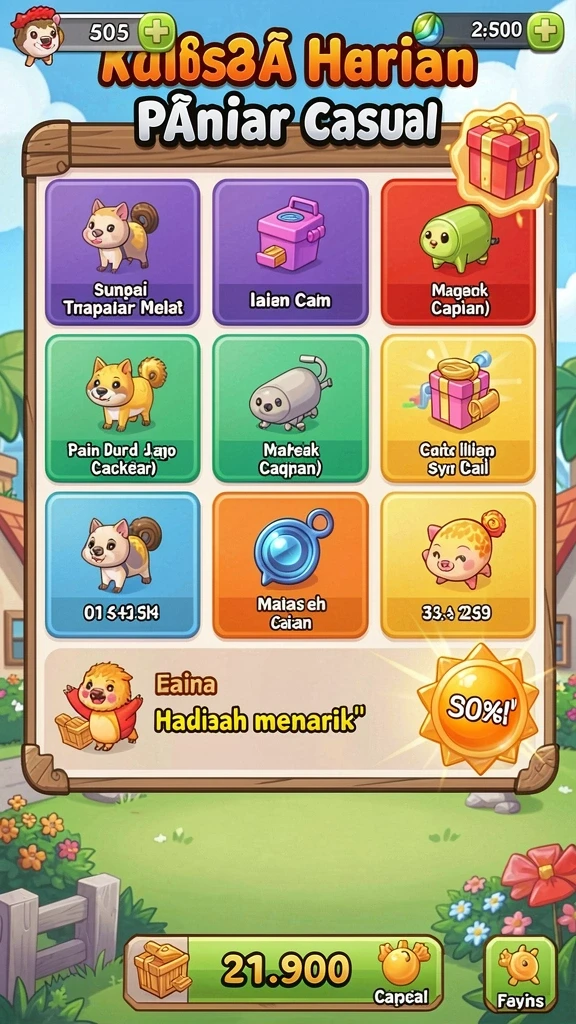
Task: Open the Fayns button
Action: (x=520, y=974)
